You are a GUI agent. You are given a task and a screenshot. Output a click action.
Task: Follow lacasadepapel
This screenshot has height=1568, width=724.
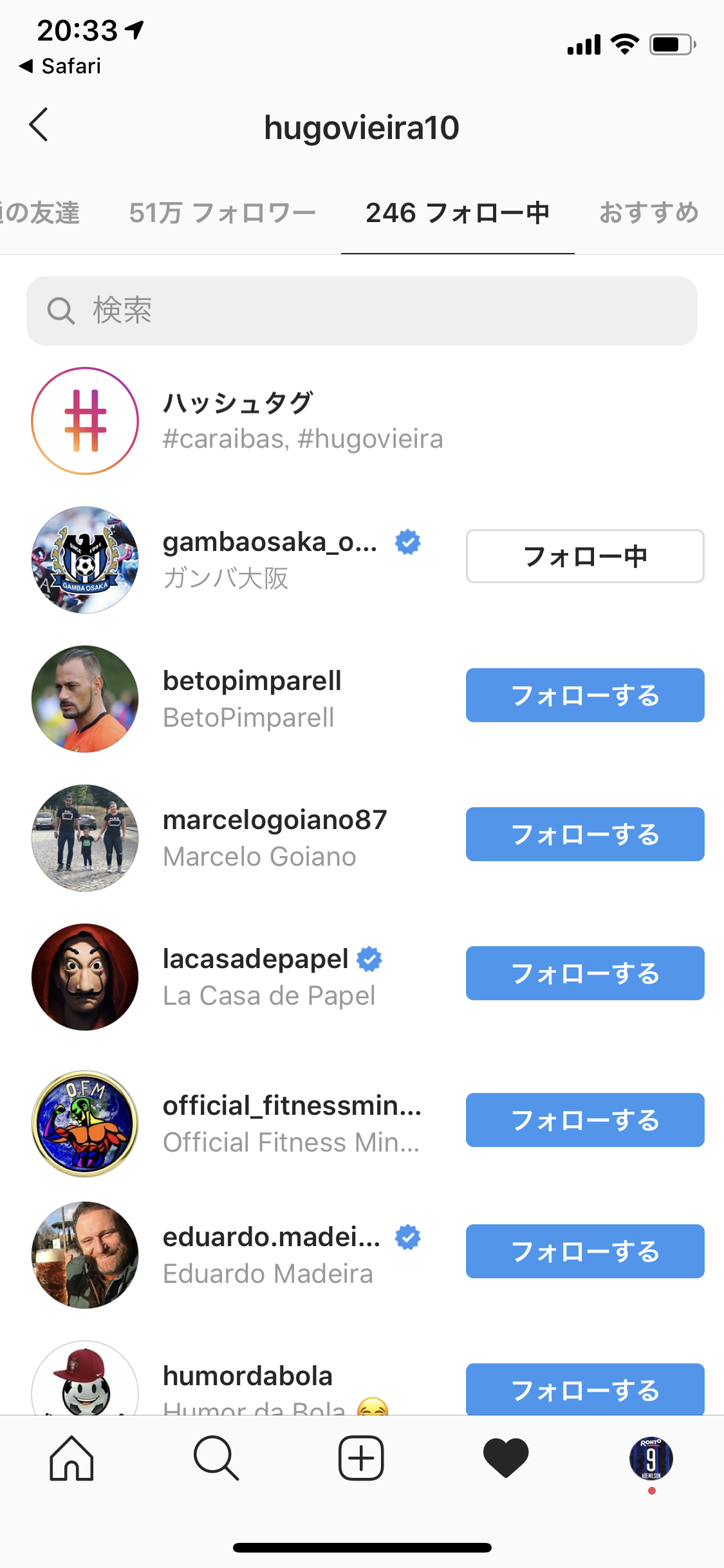pyautogui.click(x=584, y=974)
